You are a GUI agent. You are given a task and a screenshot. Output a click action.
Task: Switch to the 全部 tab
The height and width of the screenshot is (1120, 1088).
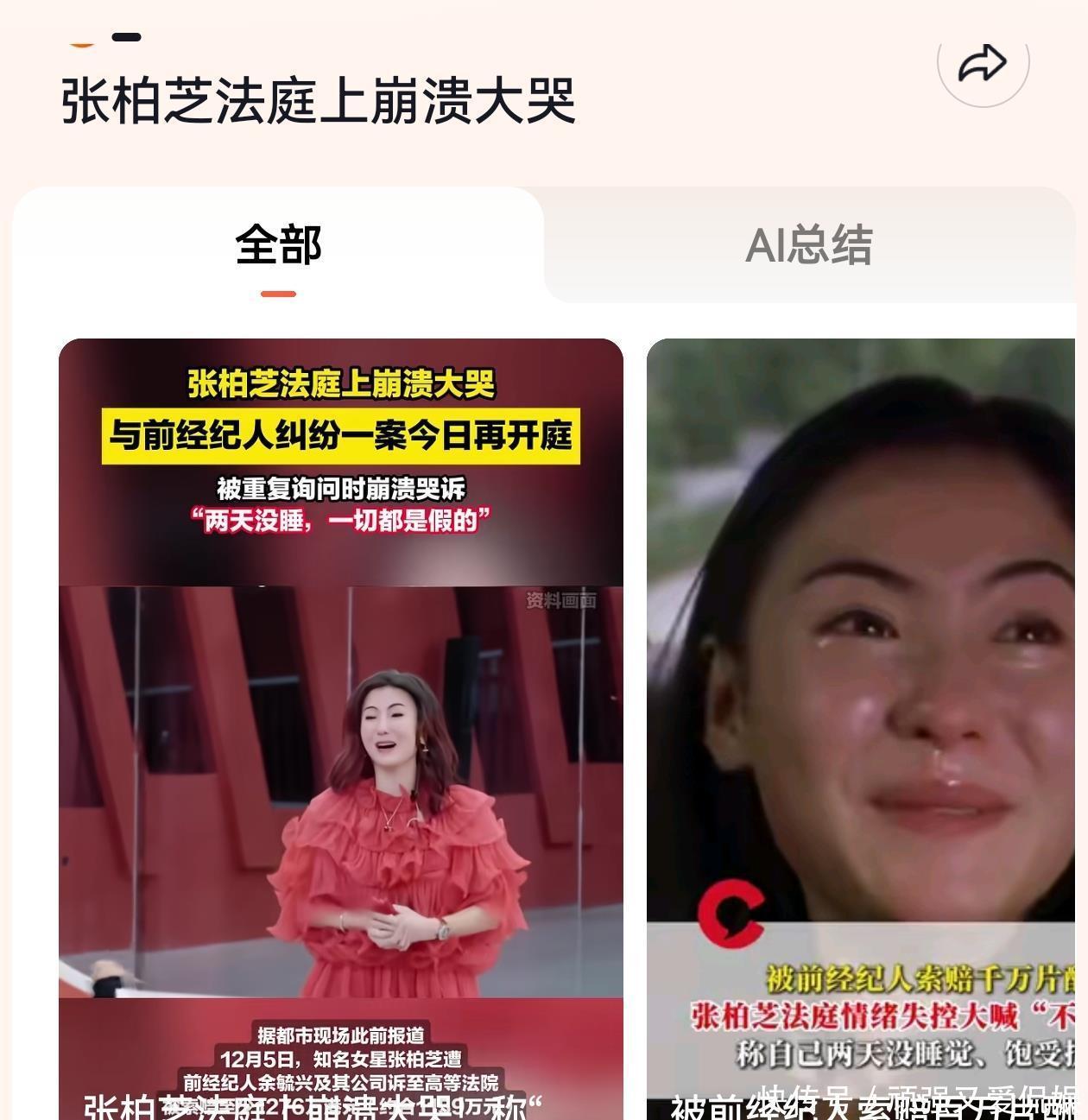(278, 246)
